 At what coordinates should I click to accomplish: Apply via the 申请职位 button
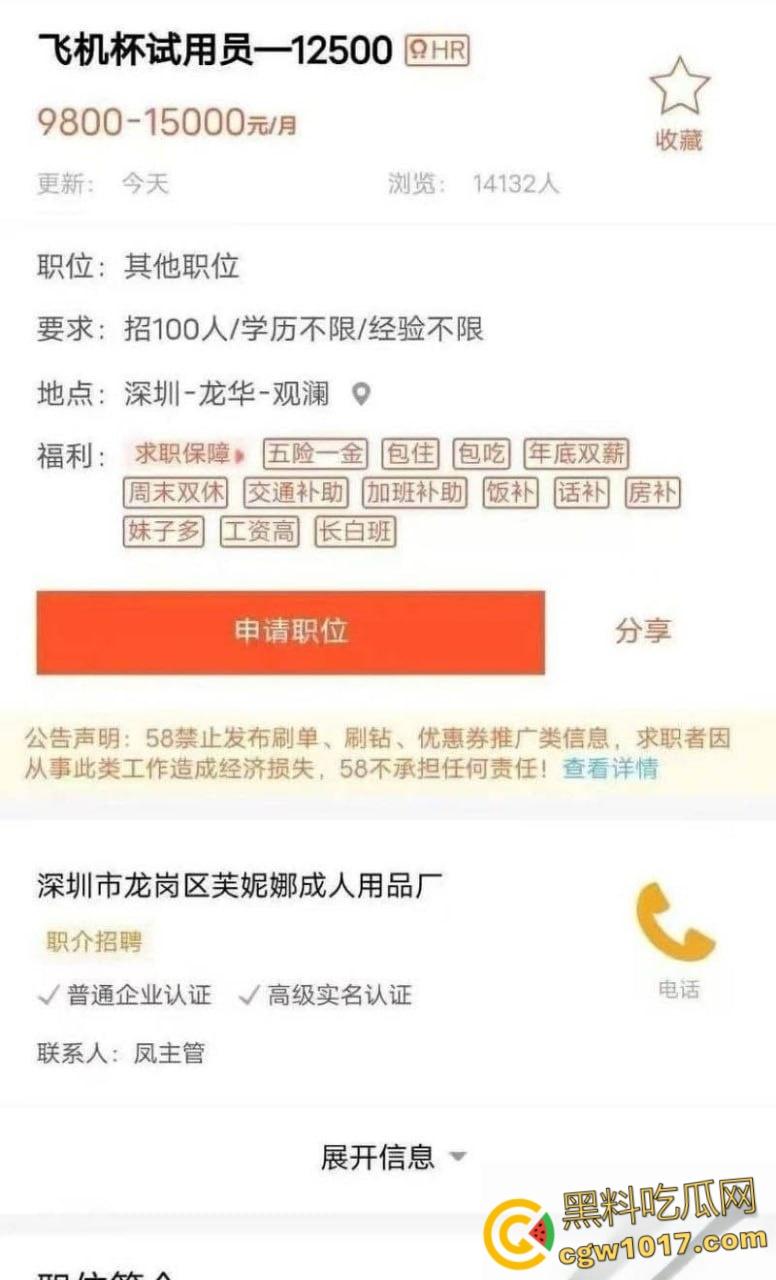pyautogui.click(x=291, y=632)
